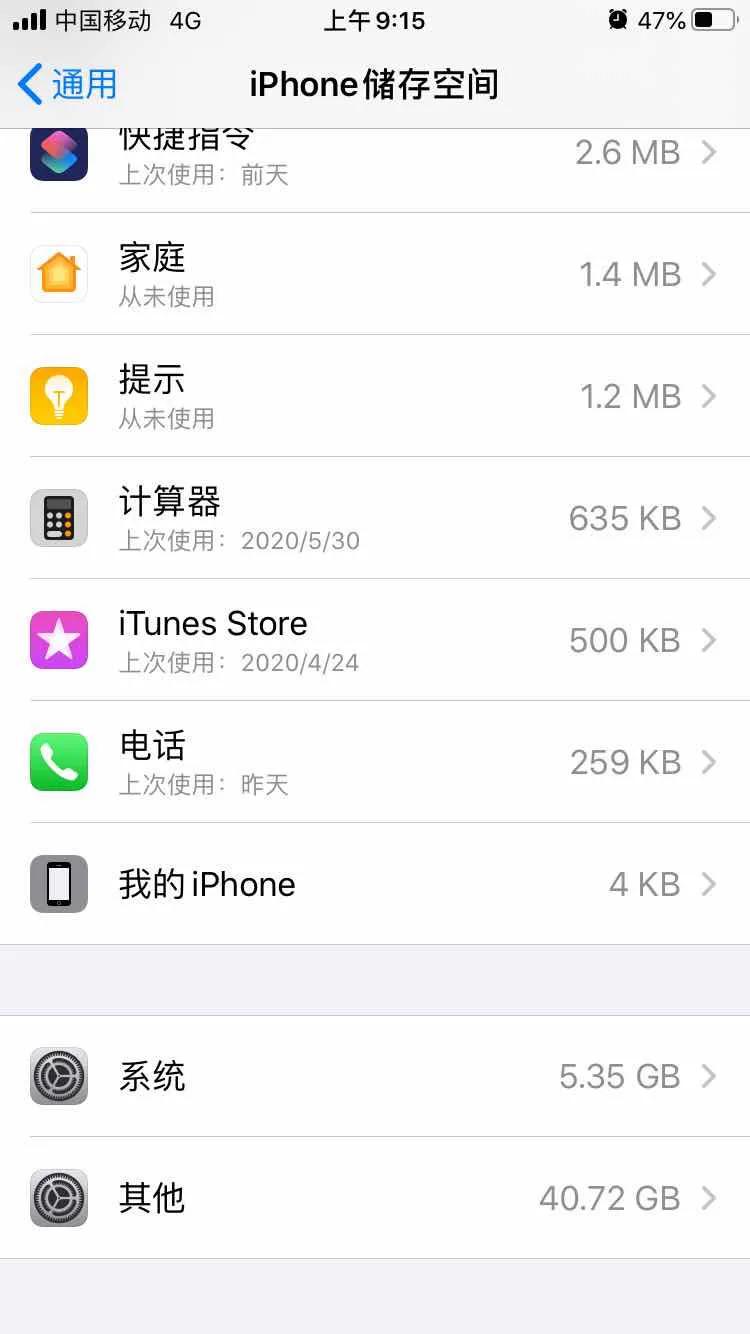Tap the 上午 9:15 clock in status bar

pyautogui.click(x=375, y=19)
